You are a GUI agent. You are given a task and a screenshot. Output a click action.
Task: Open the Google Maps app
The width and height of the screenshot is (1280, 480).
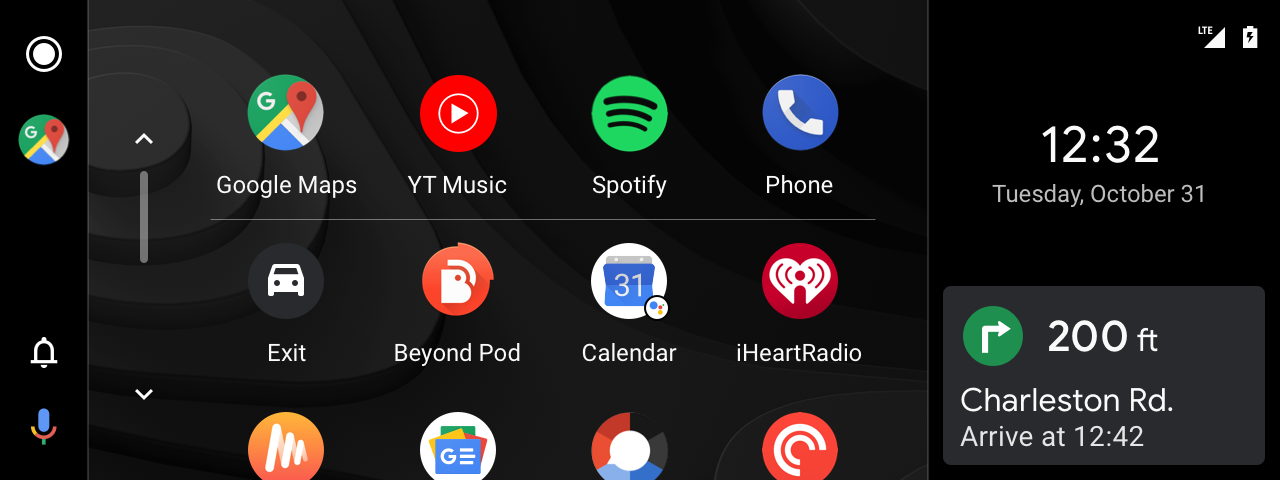pyautogui.click(x=286, y=113)
